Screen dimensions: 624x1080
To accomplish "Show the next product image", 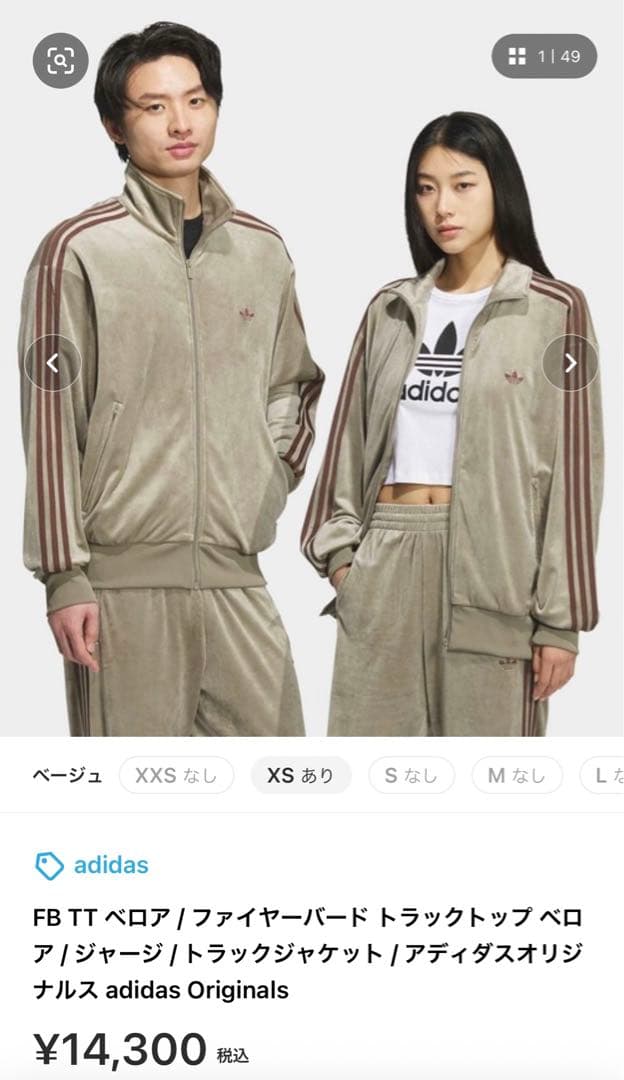I will [570, 363].
